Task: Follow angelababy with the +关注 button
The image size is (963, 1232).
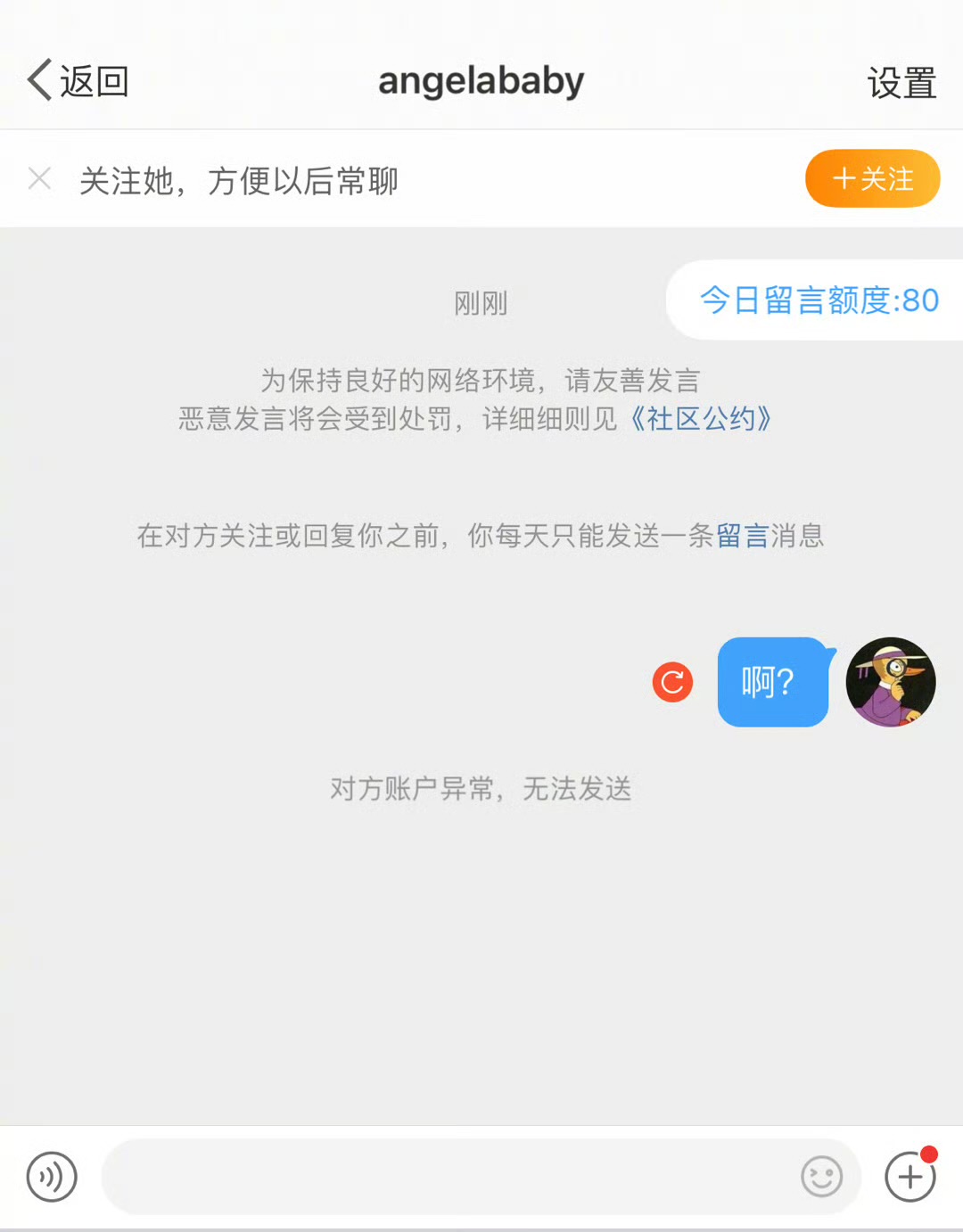Action: pyautogui.click(x=872, y=178)
